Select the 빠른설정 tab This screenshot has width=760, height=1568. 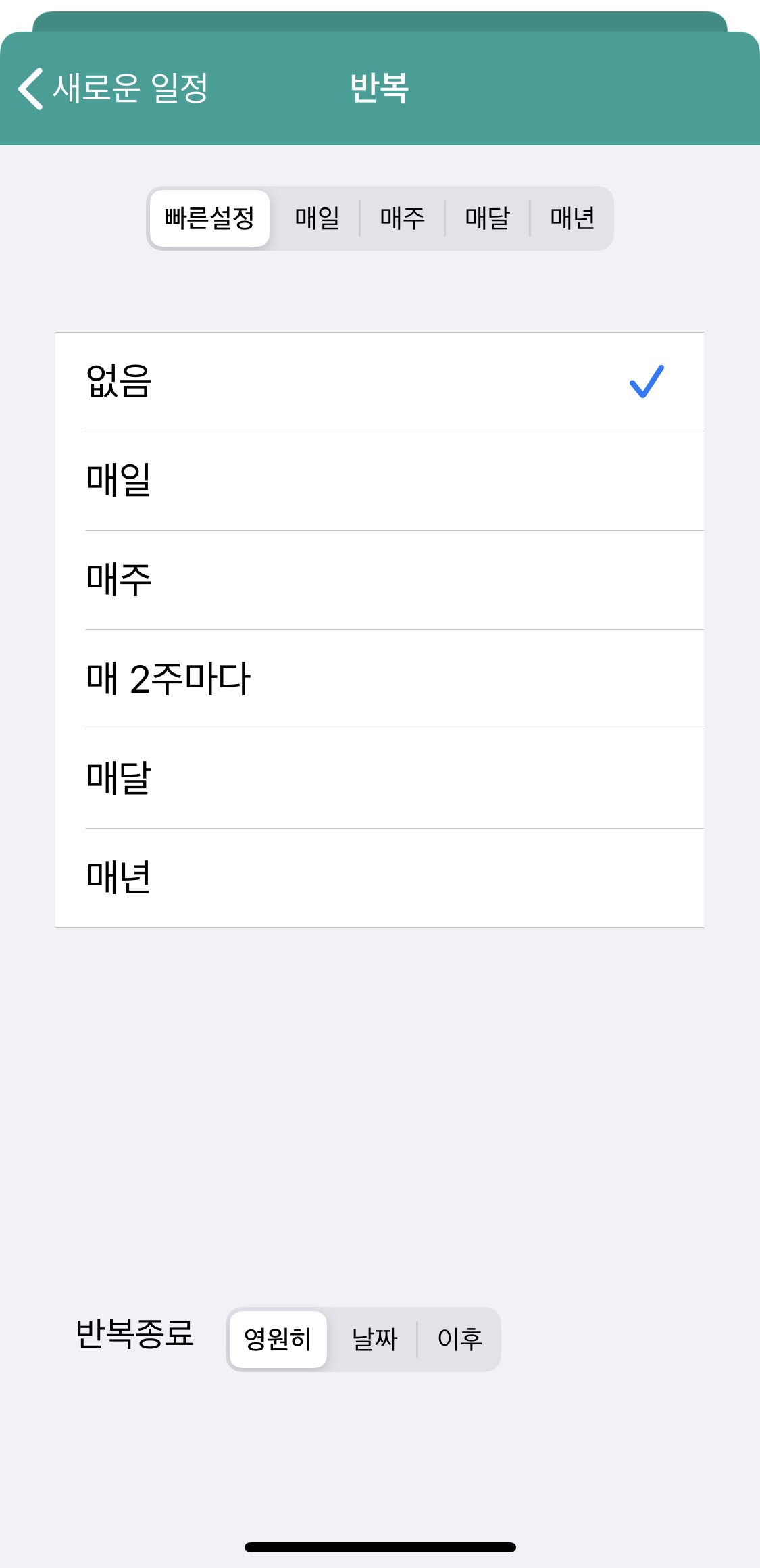click(209, 217)
